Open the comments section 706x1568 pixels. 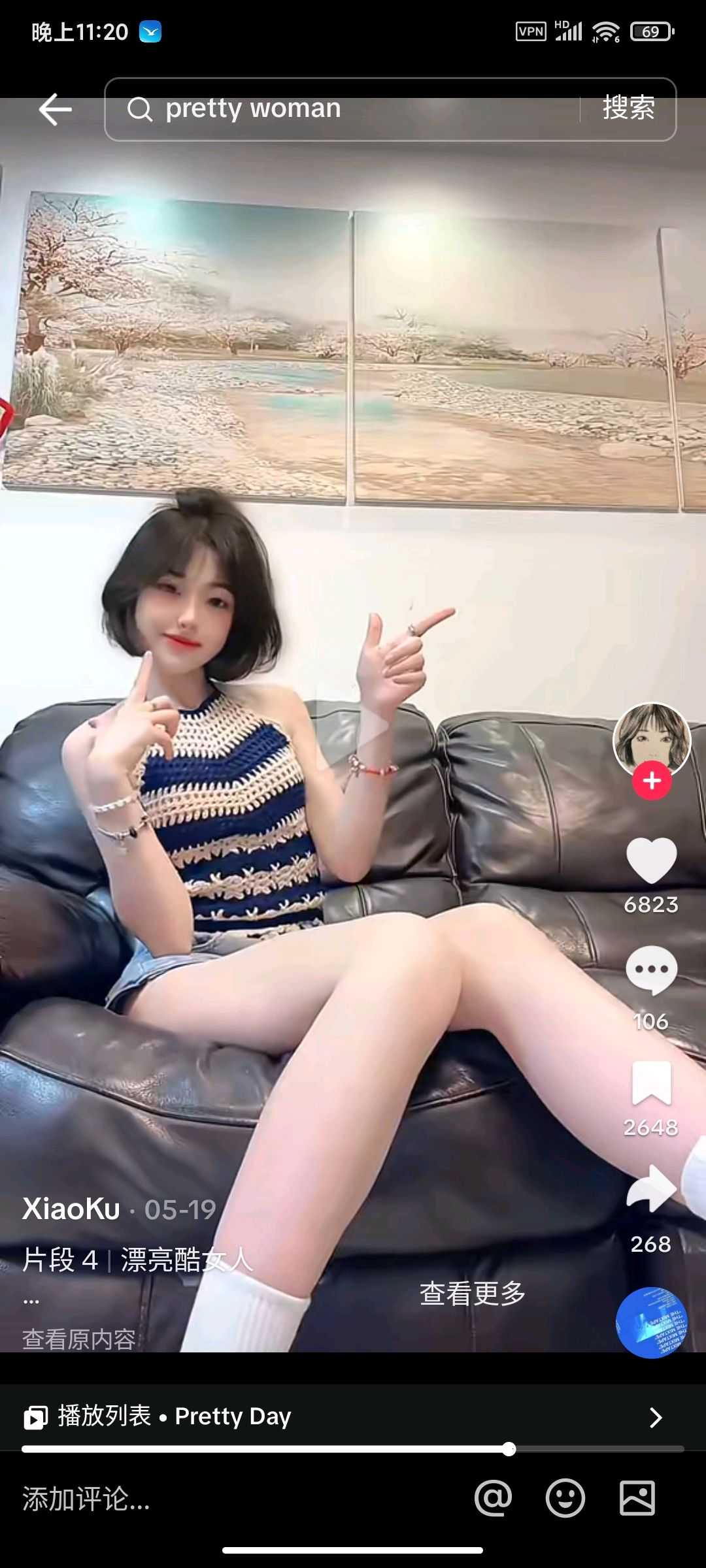coord(651,971)
